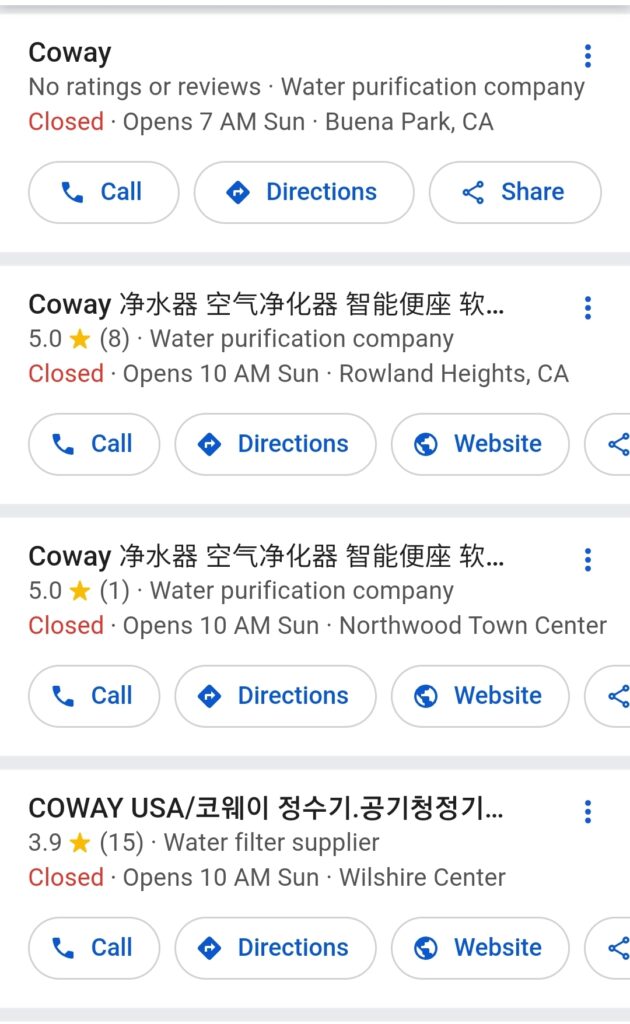Image resolution: width=630 pixels, height=1024 pixels.
Task: Open the Coway Buena Park listing details
Action: click(70, 53)
